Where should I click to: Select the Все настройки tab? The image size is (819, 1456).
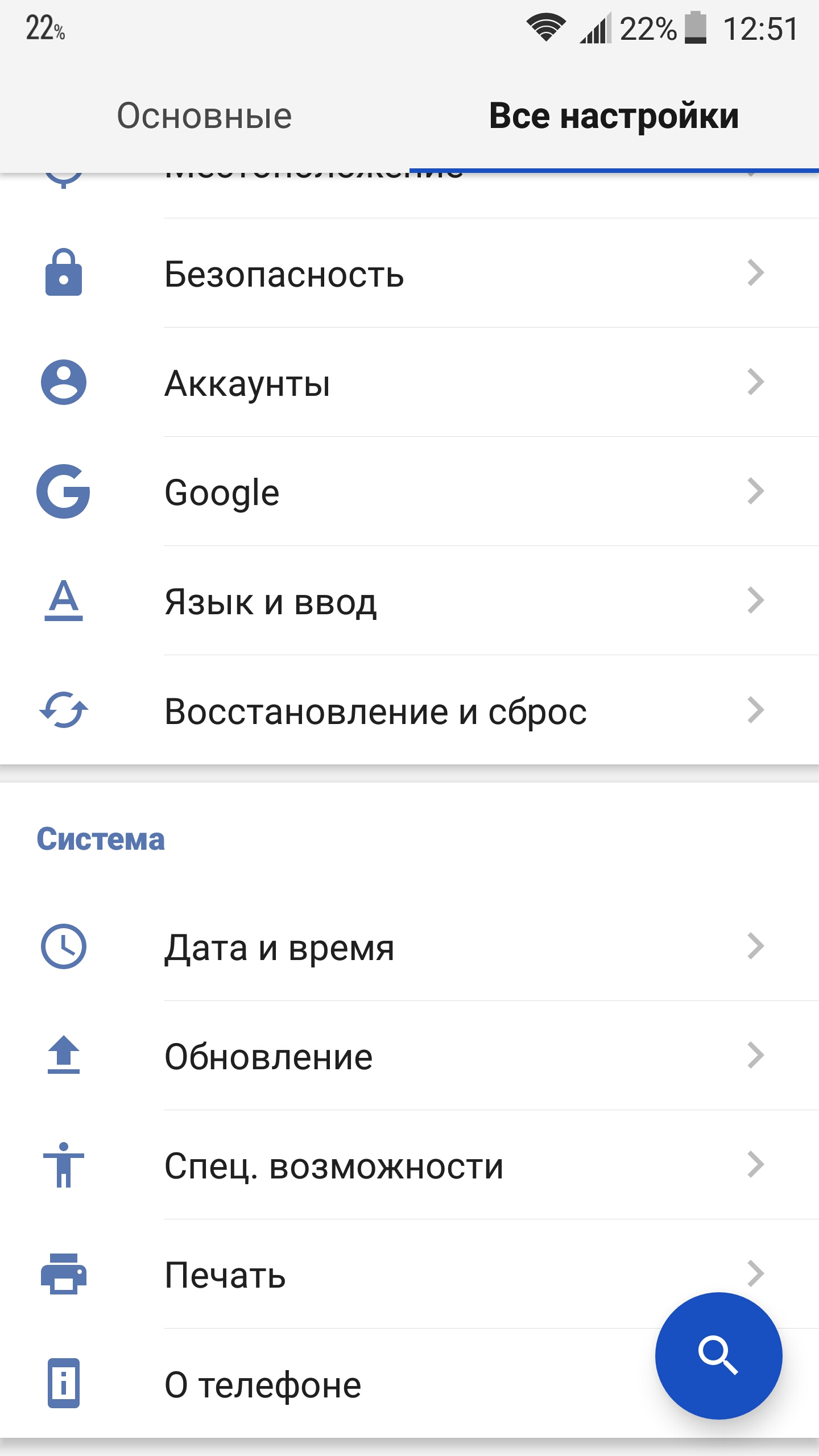614,116
